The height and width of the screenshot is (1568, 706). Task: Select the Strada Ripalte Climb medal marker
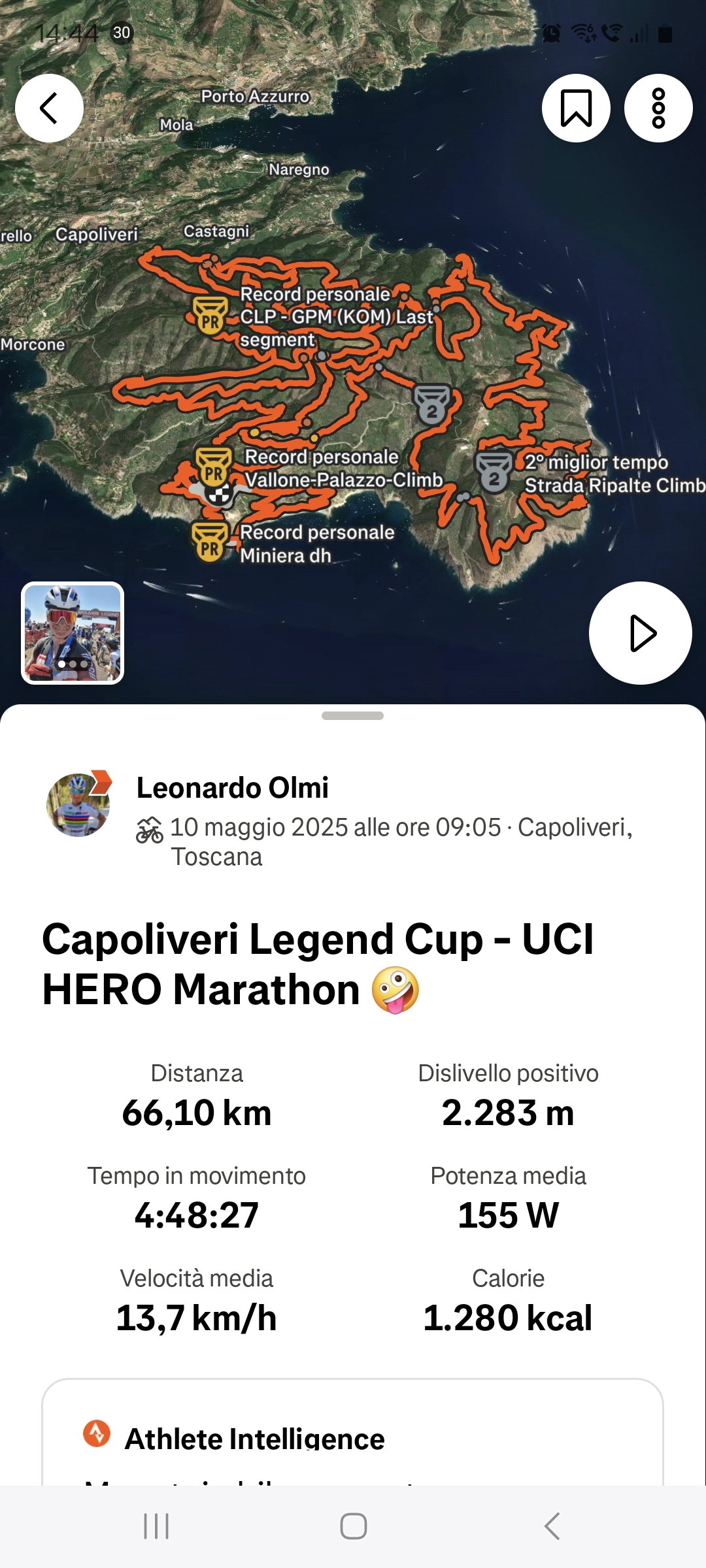494,472
